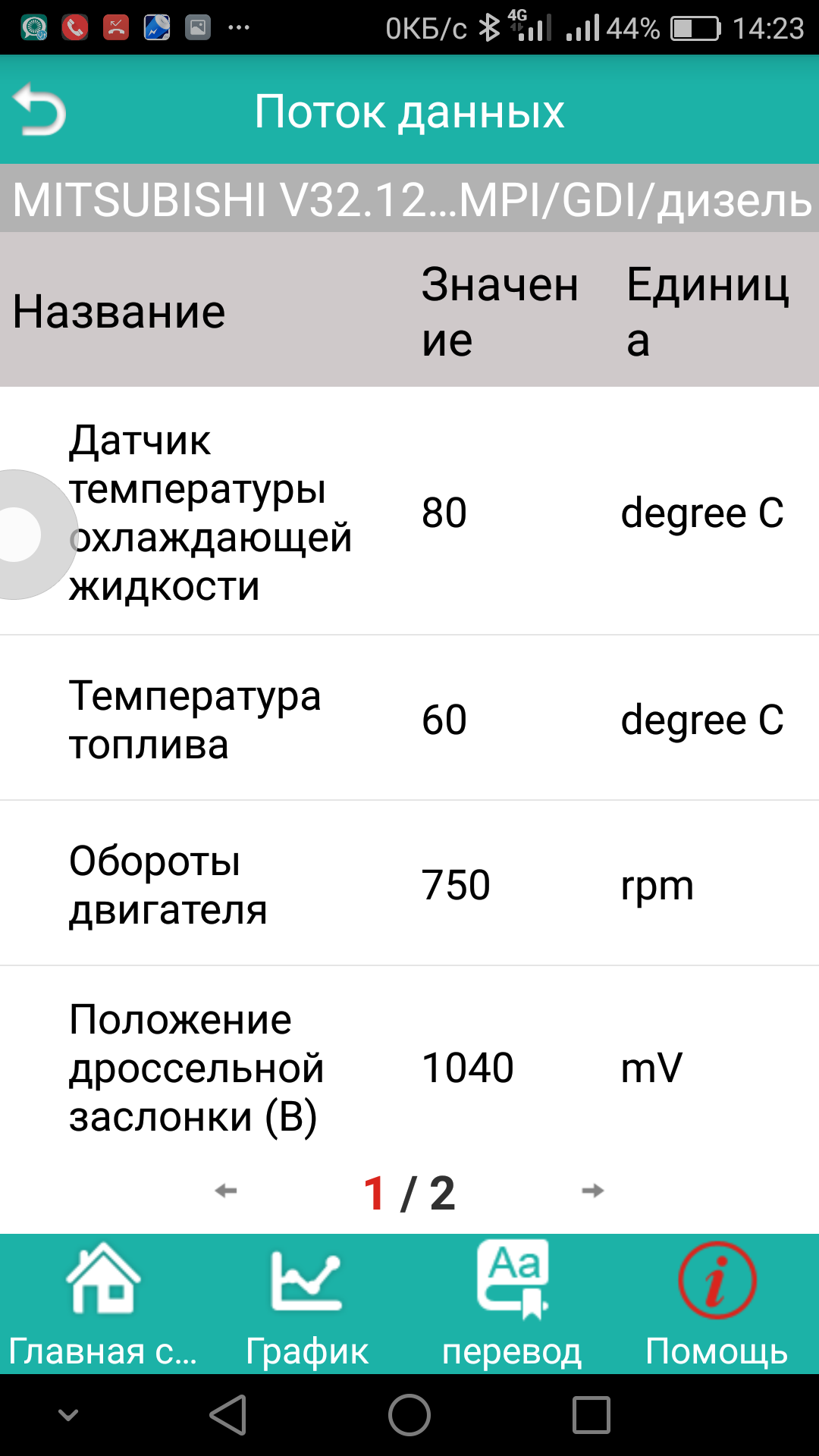Go to the next data page arrow
This screenshot has height=1456, width=819.
[592, 1191]
